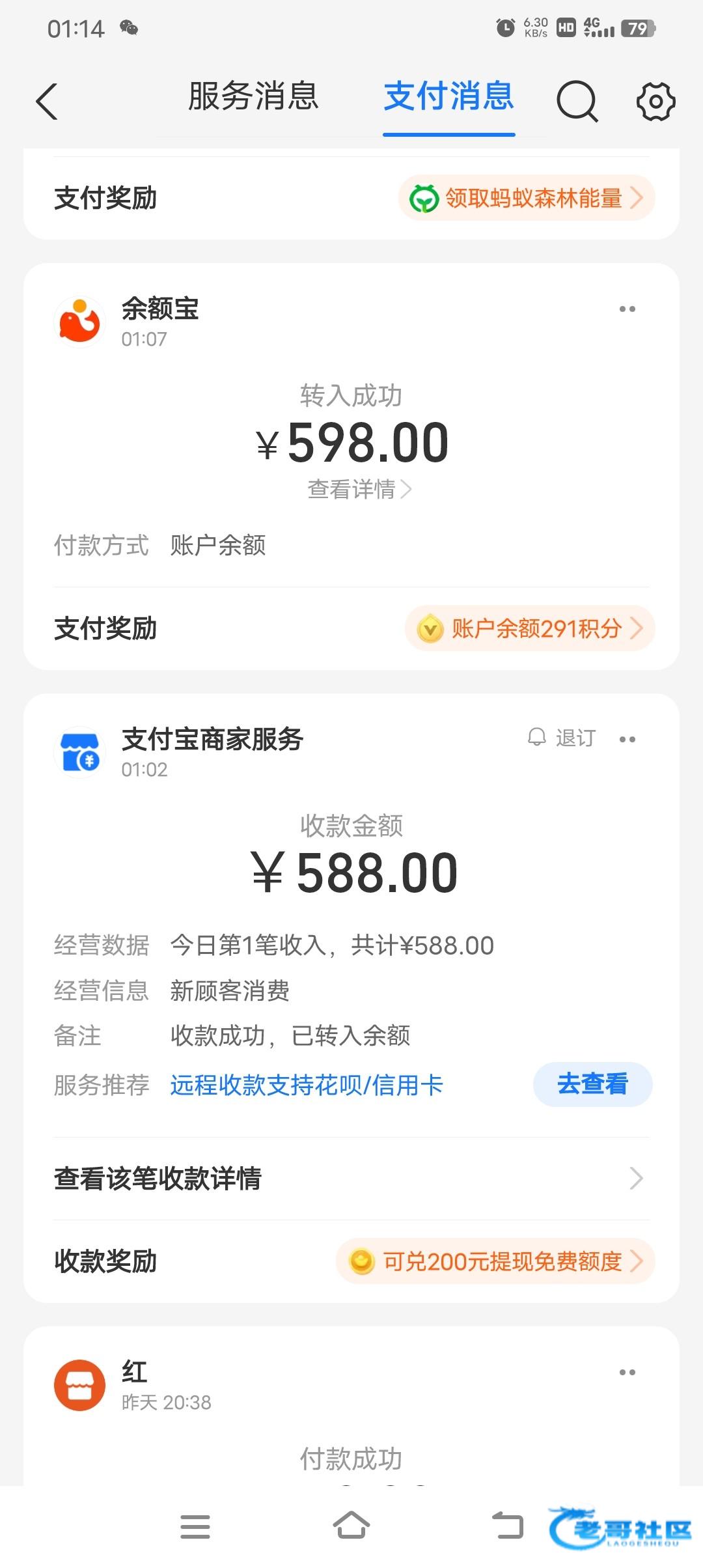Select the 支付消息 tab
Viewport: 703px width, 1568px height.
449,96
